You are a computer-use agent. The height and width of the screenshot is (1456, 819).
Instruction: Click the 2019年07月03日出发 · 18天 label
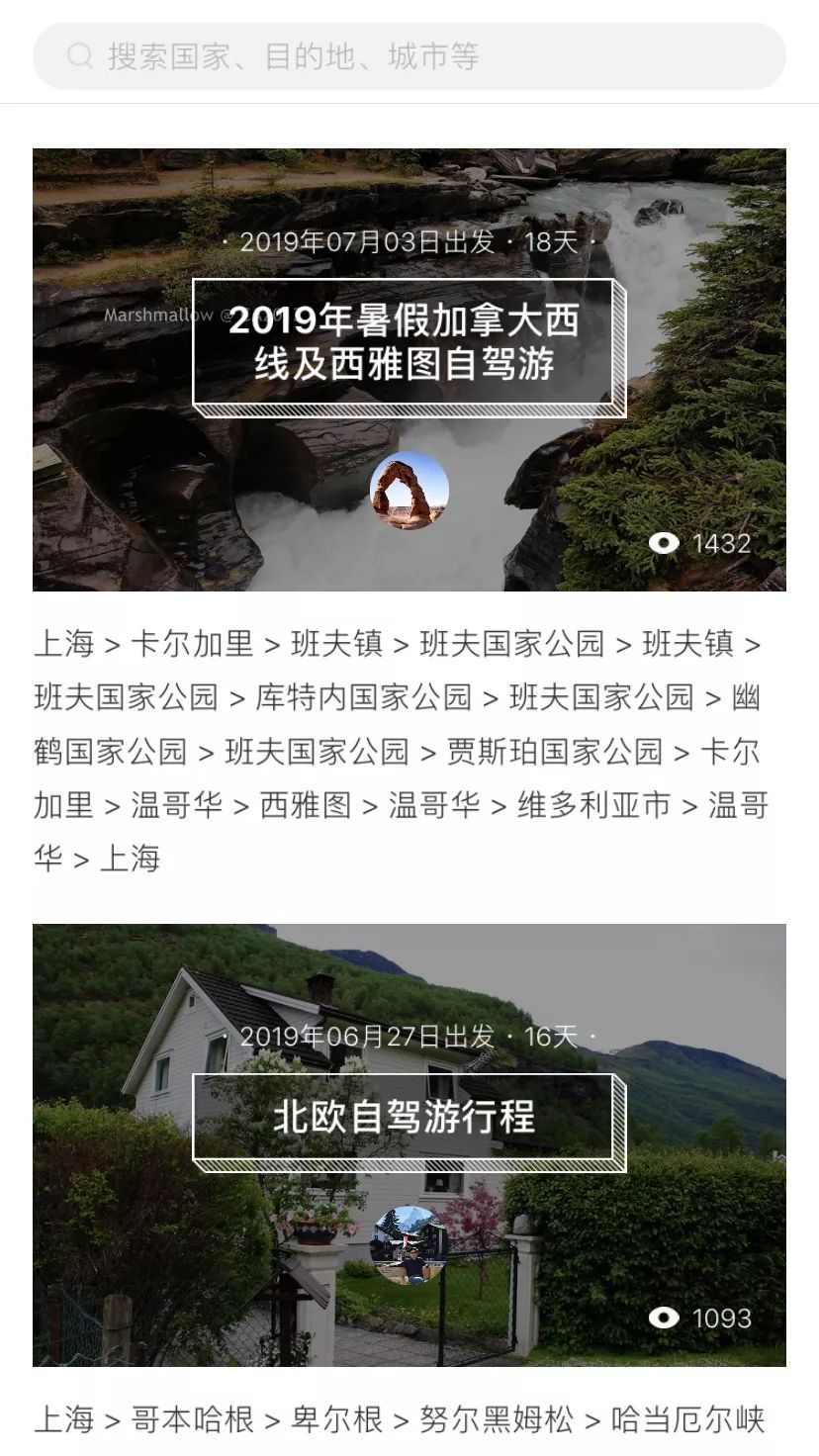(x=409, y=241)
